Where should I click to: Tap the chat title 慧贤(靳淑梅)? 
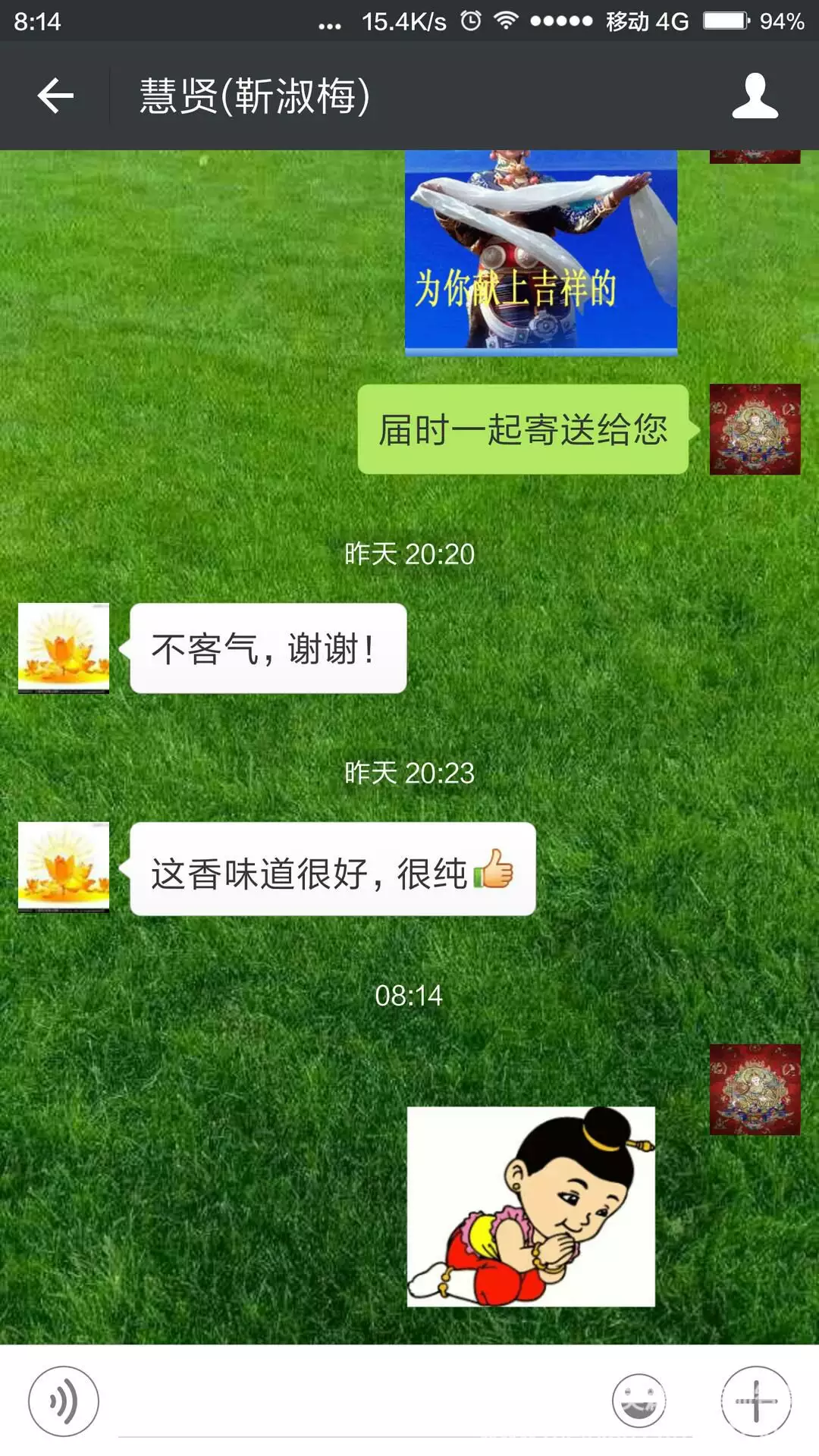click(x=254, y=96)
